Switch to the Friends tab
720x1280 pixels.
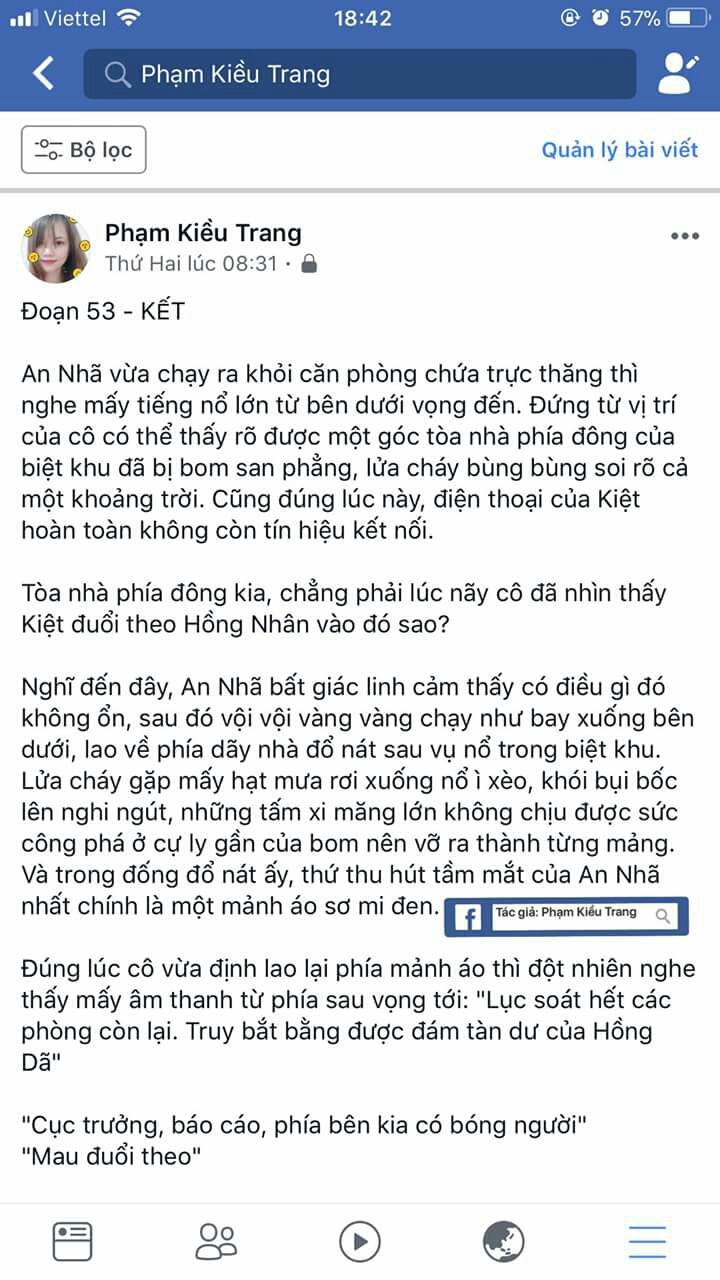coord(216,1241)
